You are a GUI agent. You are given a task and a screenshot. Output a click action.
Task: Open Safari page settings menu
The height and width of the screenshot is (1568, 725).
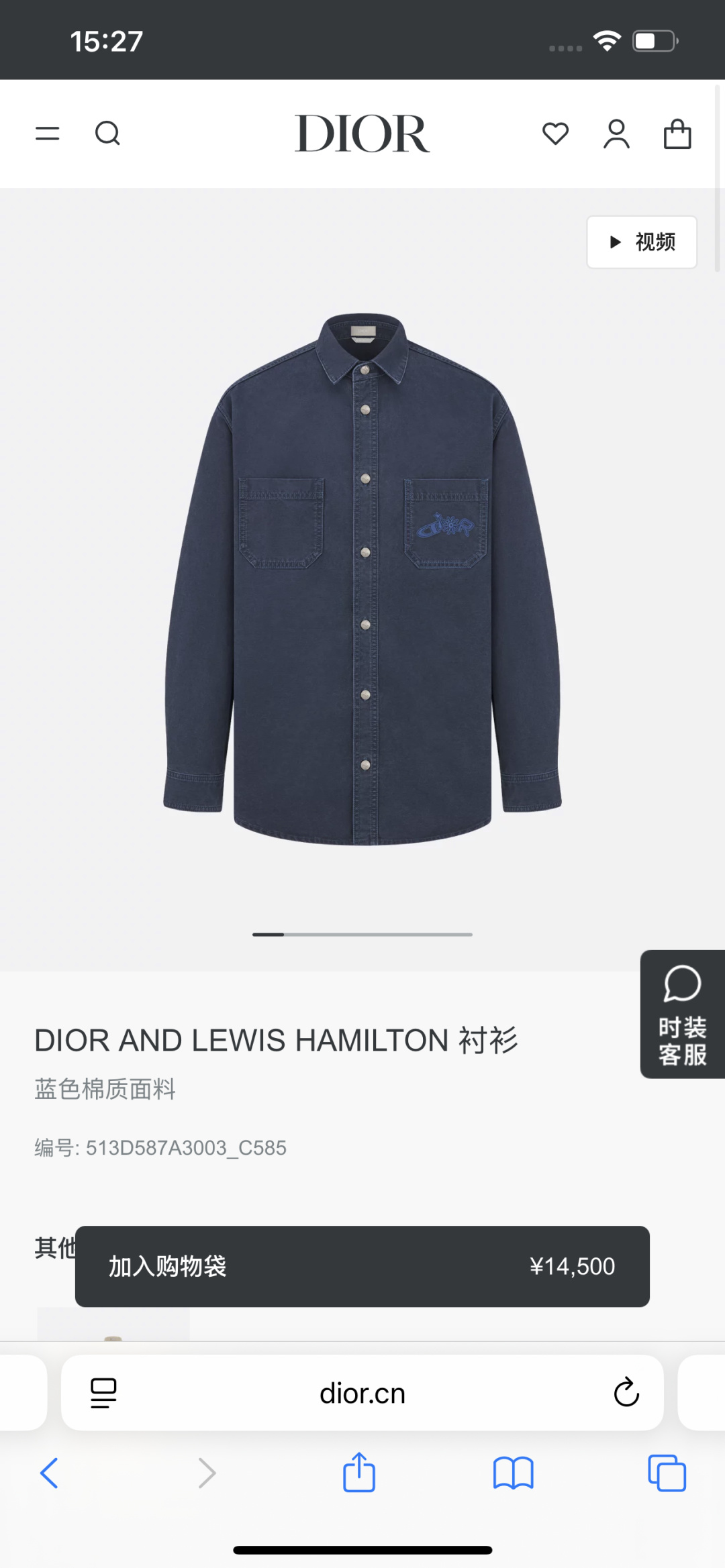click(103, 1393)
